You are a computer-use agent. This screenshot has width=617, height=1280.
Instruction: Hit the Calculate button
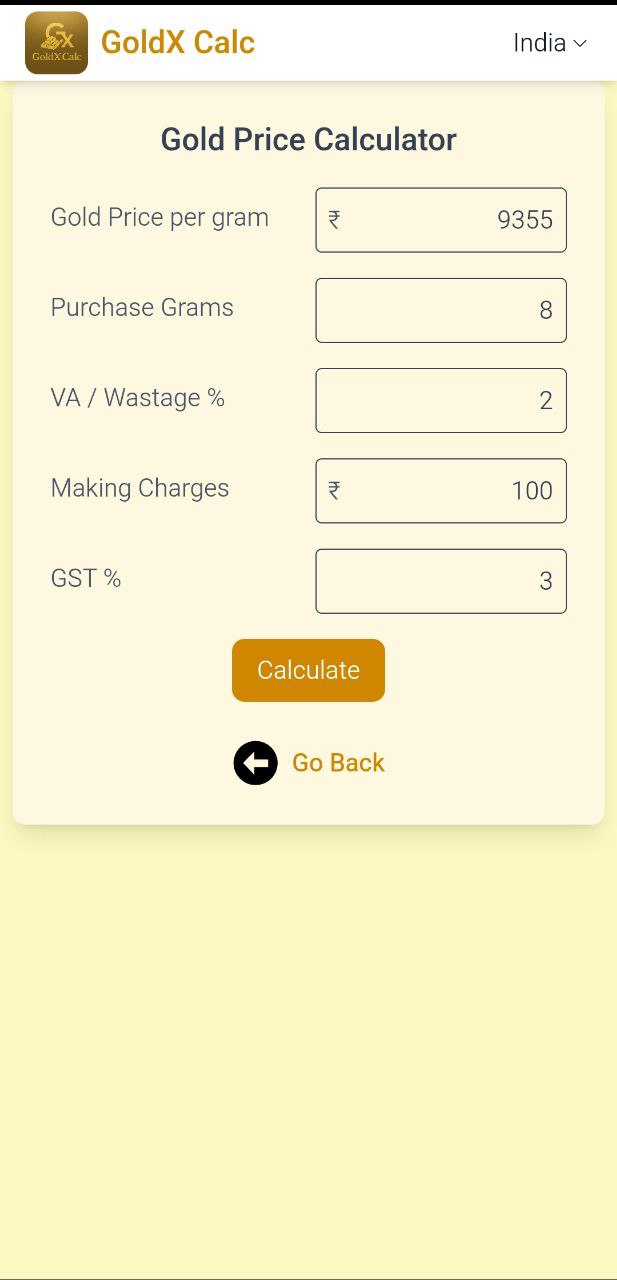[308, 670]
